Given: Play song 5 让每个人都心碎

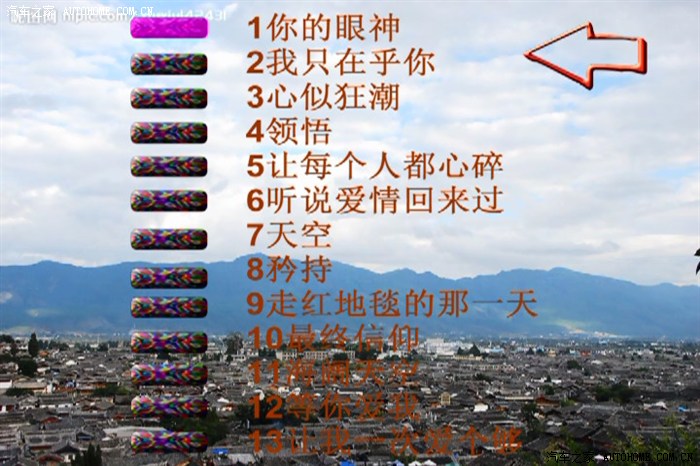Looking at the screenshot, I should click(169, 166).
